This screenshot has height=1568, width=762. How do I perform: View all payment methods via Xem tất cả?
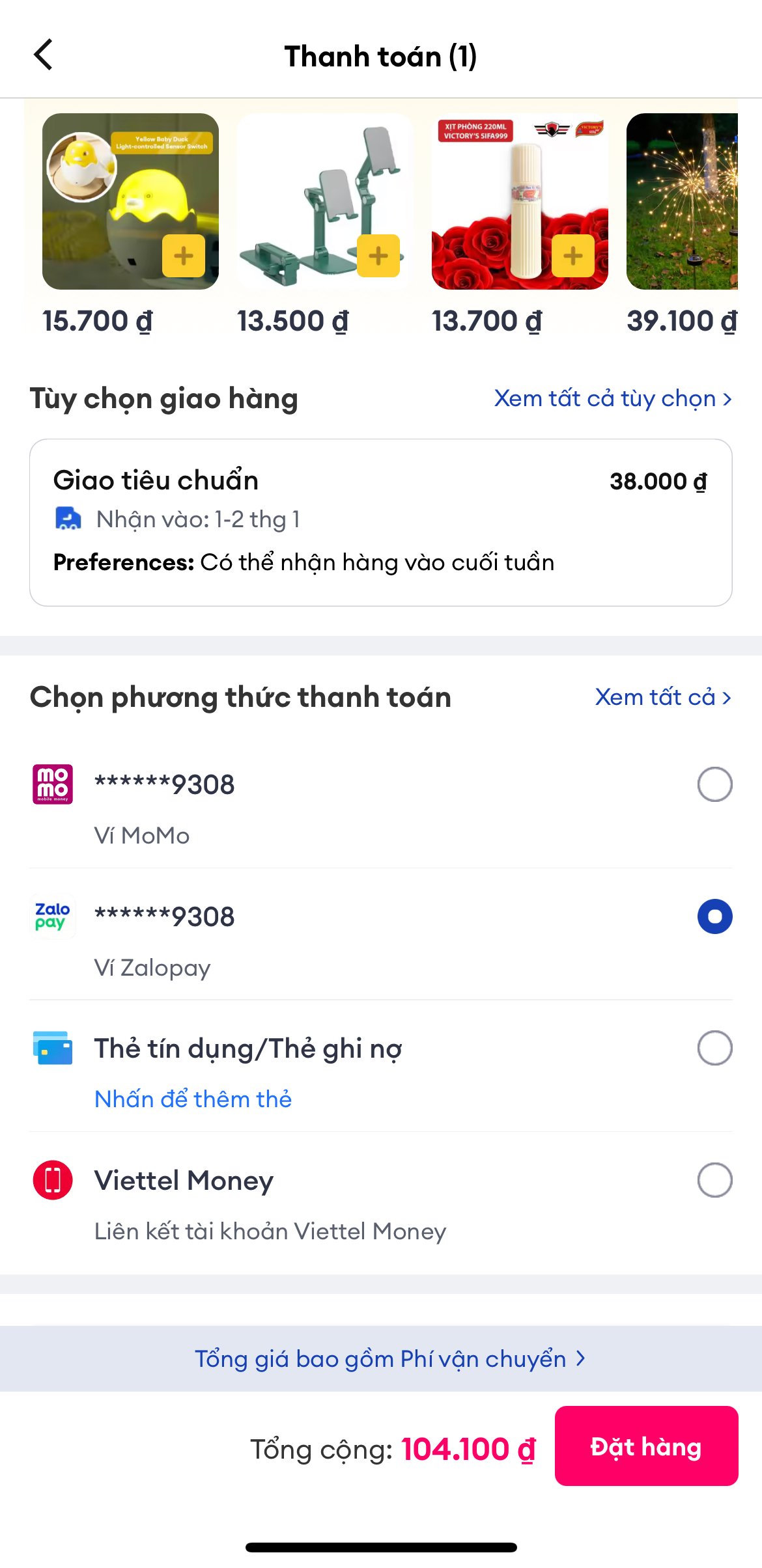662,697
